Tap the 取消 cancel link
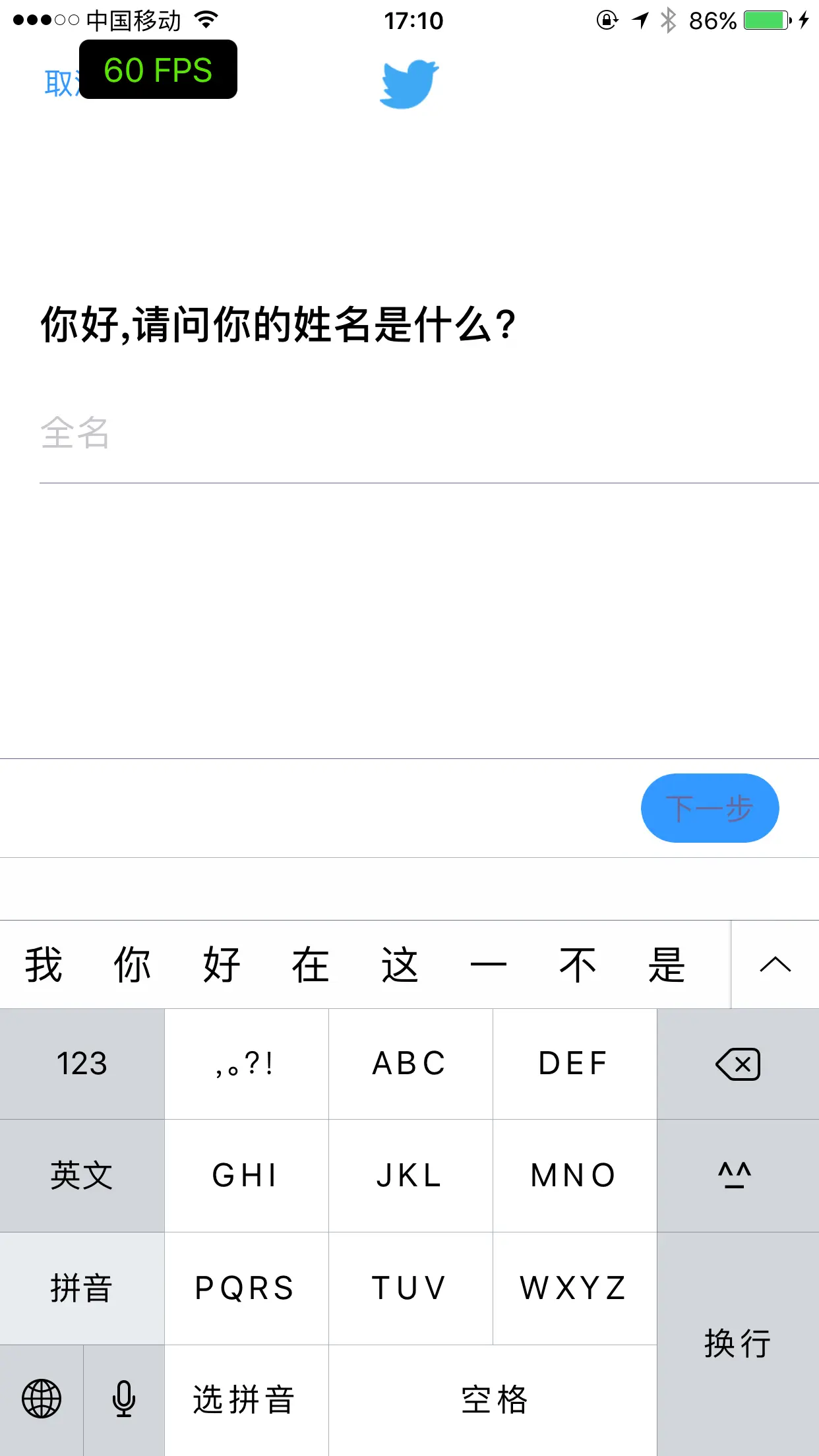The height and width of the screenshot is (1456, 819). point(59,84)
